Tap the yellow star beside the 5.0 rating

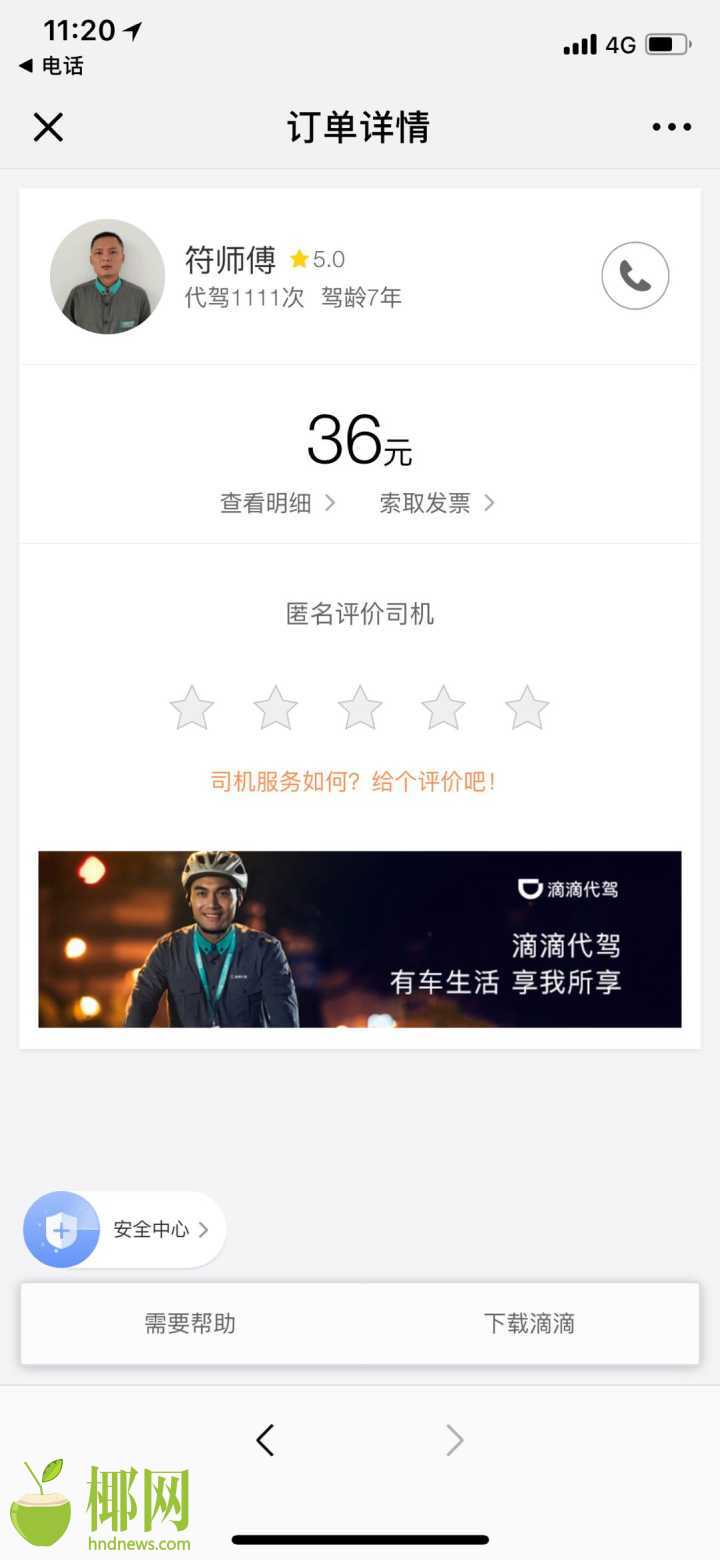pyautogui.click(x=298, y=259)
